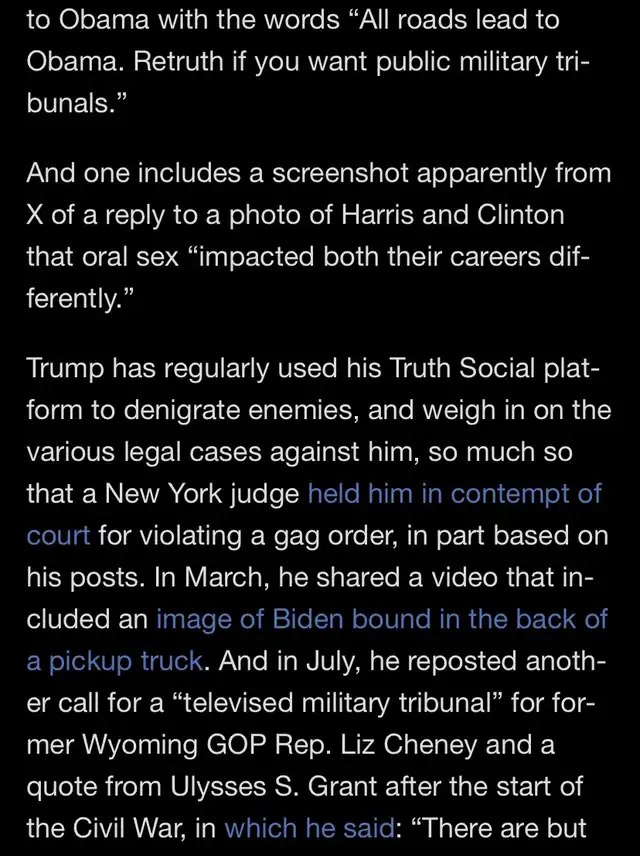Follow the "image of Biden bound" link
This screenshot has height=856, width=640.
pyautogui.click(x=381, y=619)
